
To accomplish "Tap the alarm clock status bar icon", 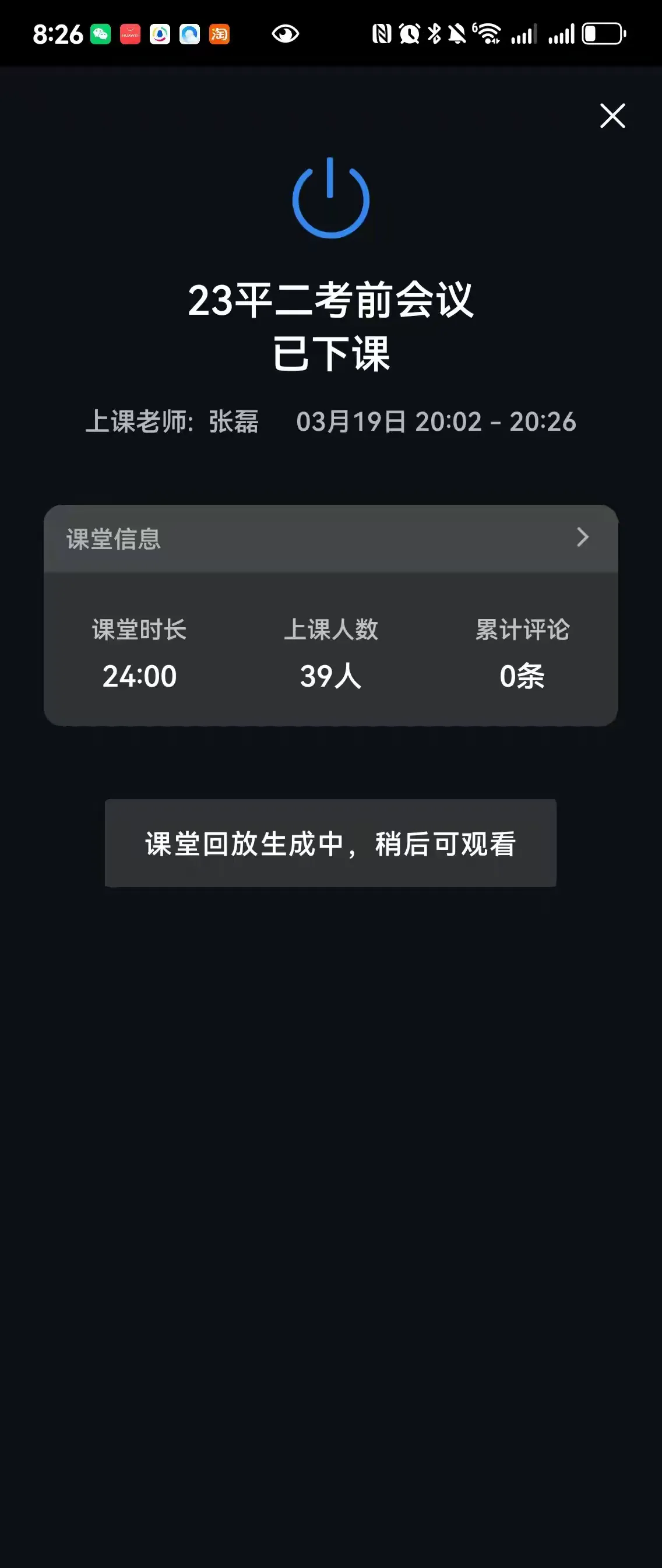I will 409,35.
